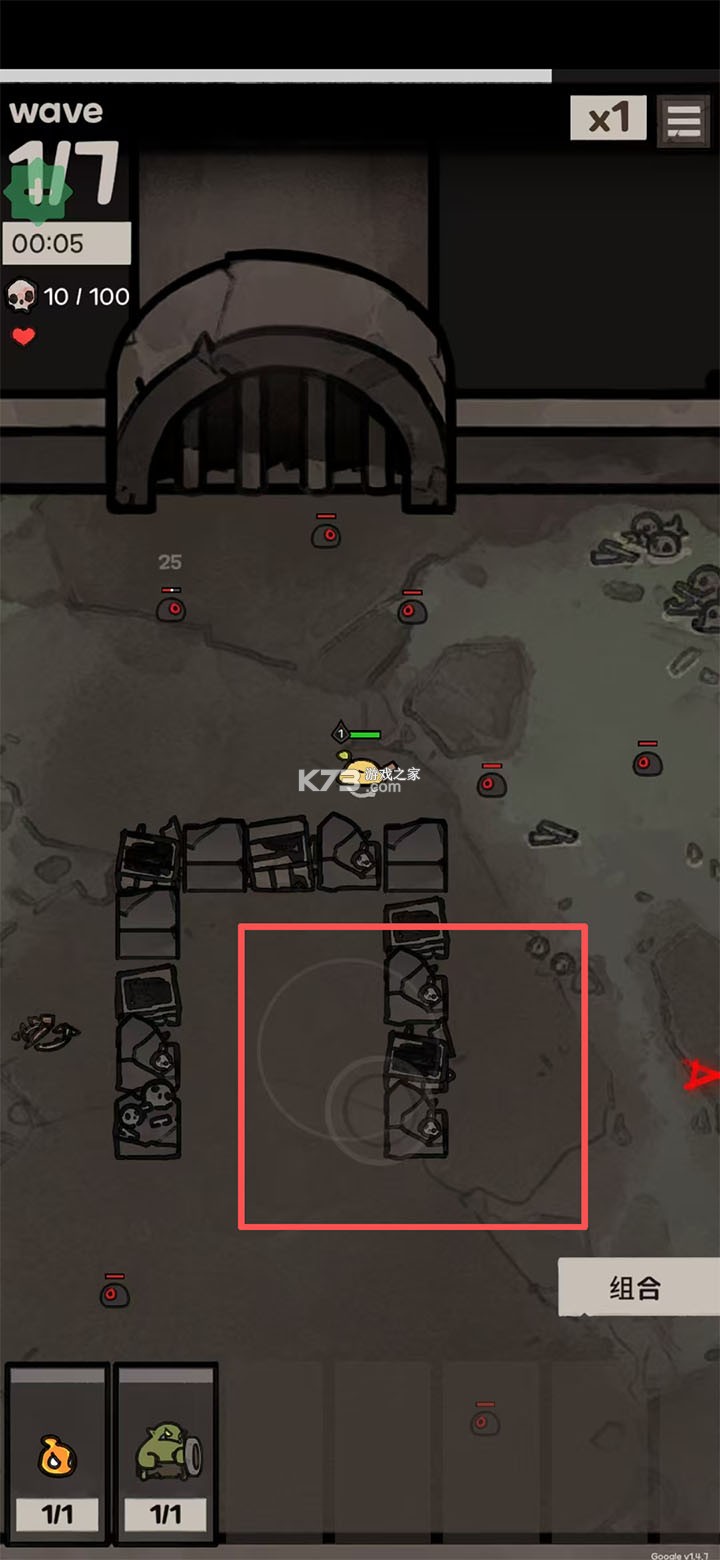Open the hamburger menu
720x1560 pixels.
[684, 121]
